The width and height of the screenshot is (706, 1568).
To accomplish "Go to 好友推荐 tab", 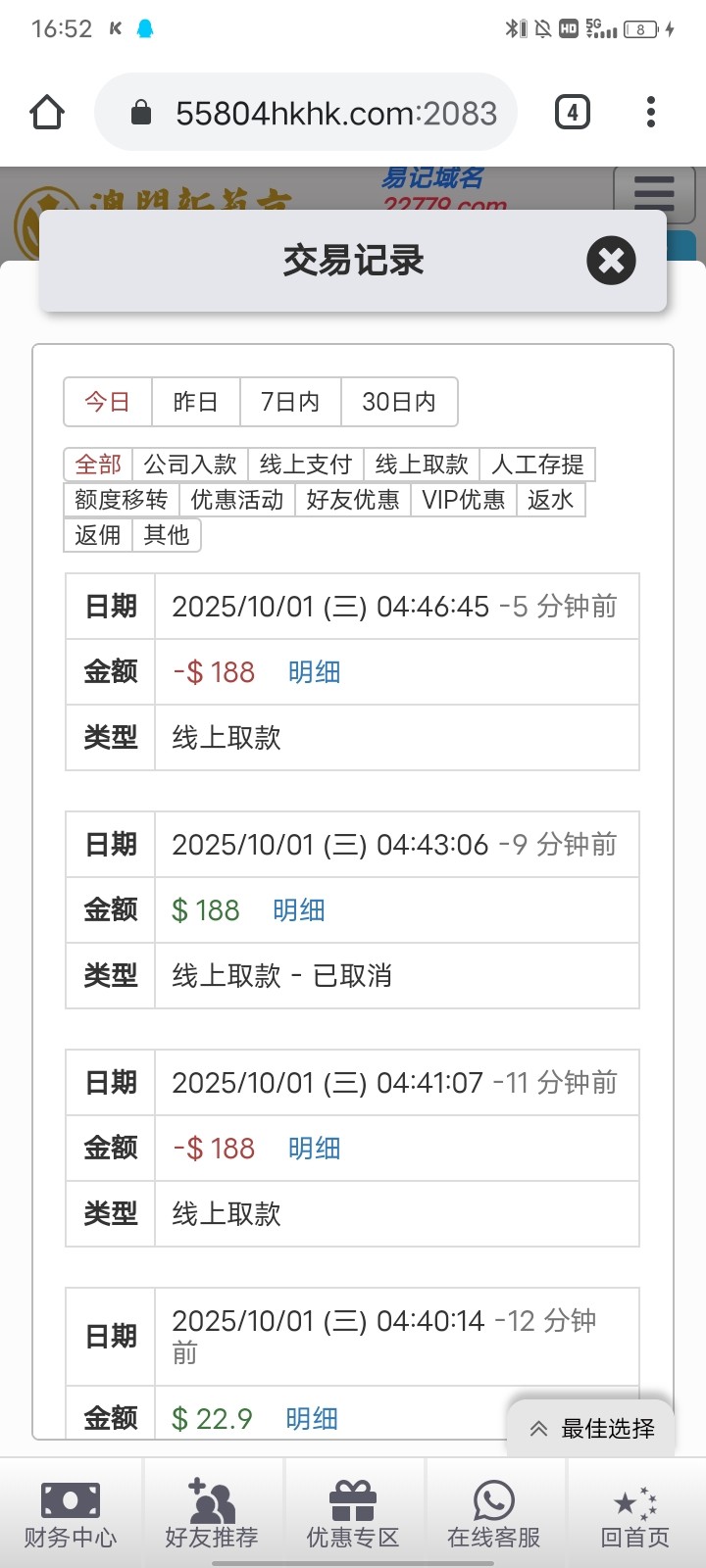I will click(x=212, y=1514).
